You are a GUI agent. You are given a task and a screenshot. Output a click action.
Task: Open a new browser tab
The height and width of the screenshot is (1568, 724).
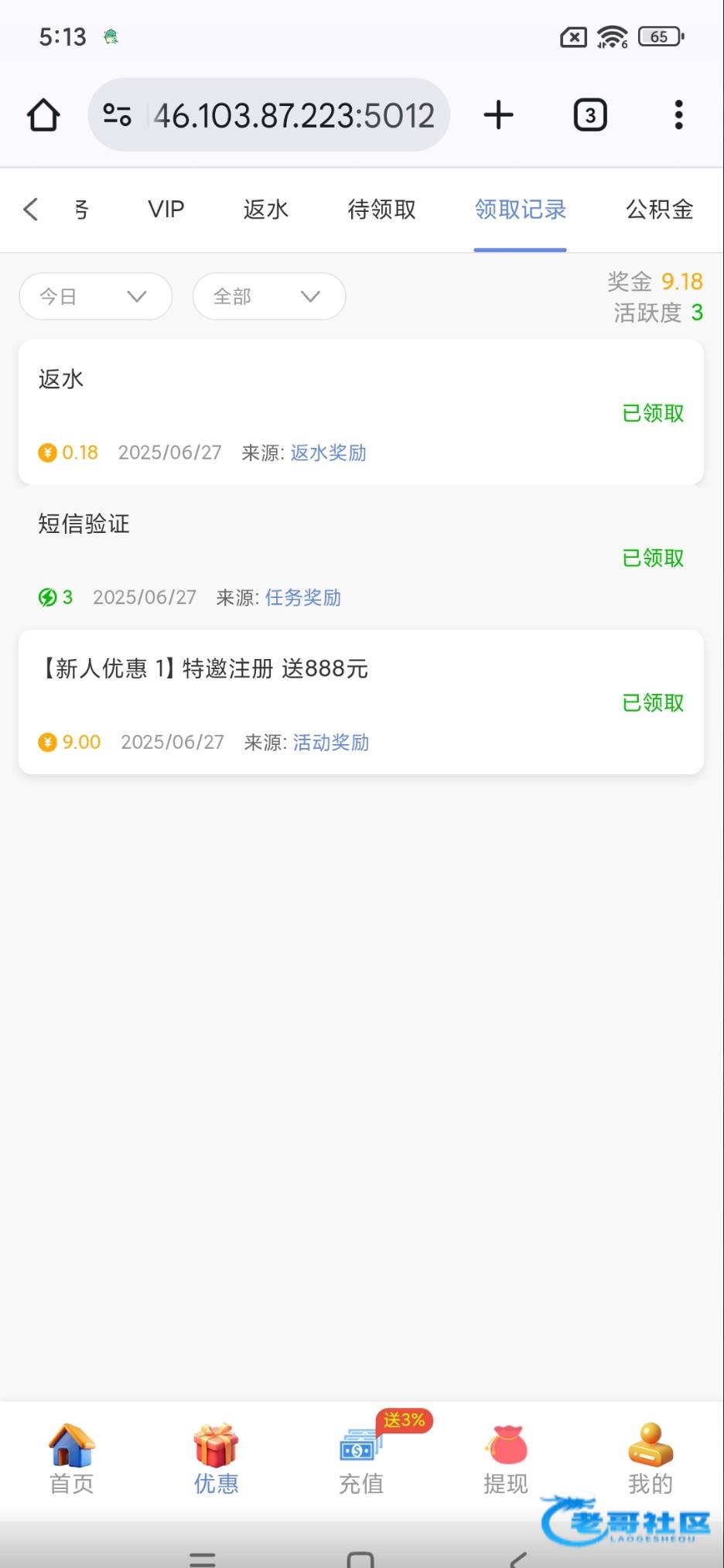pyautogui.click(x=498, y=114)
